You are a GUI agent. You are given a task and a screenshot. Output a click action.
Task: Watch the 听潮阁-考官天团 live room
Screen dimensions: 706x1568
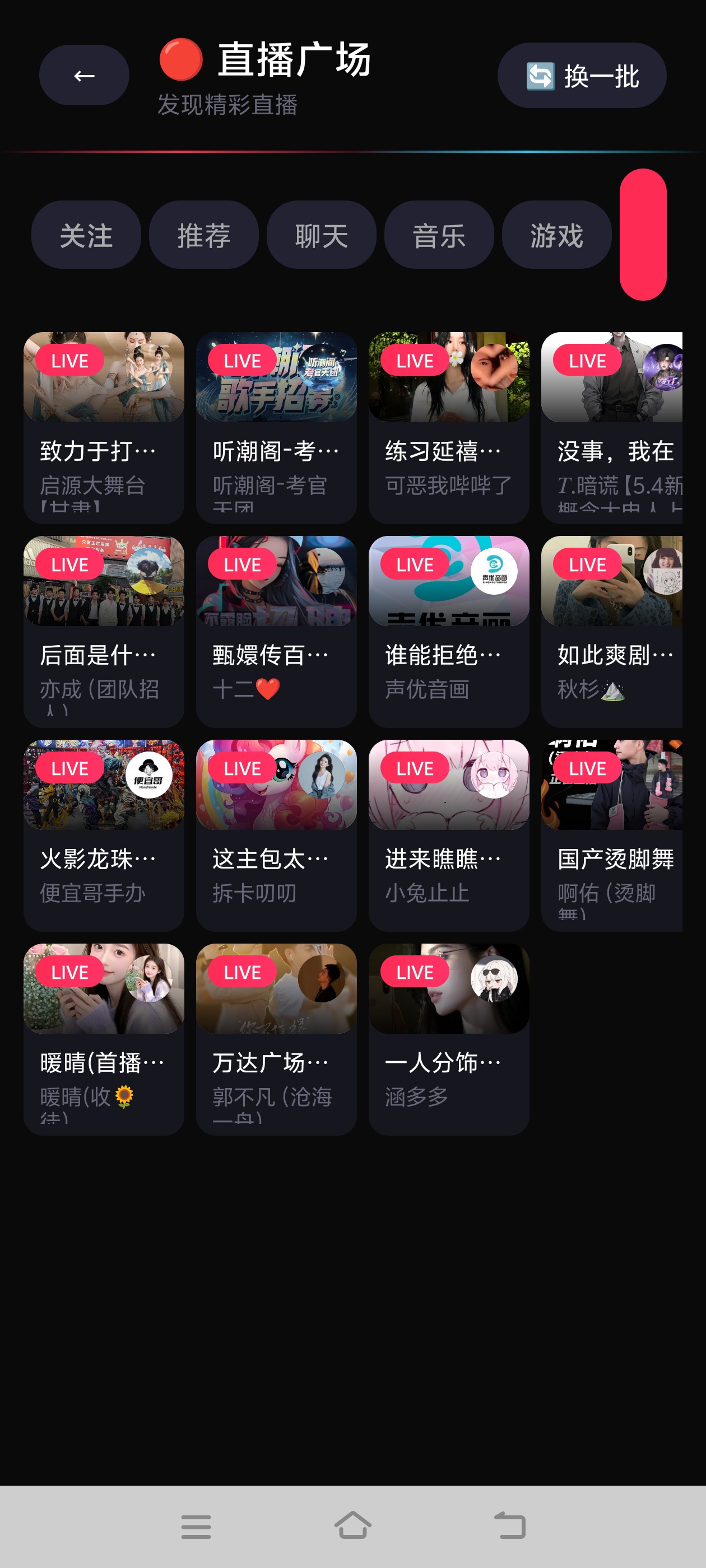276,427
